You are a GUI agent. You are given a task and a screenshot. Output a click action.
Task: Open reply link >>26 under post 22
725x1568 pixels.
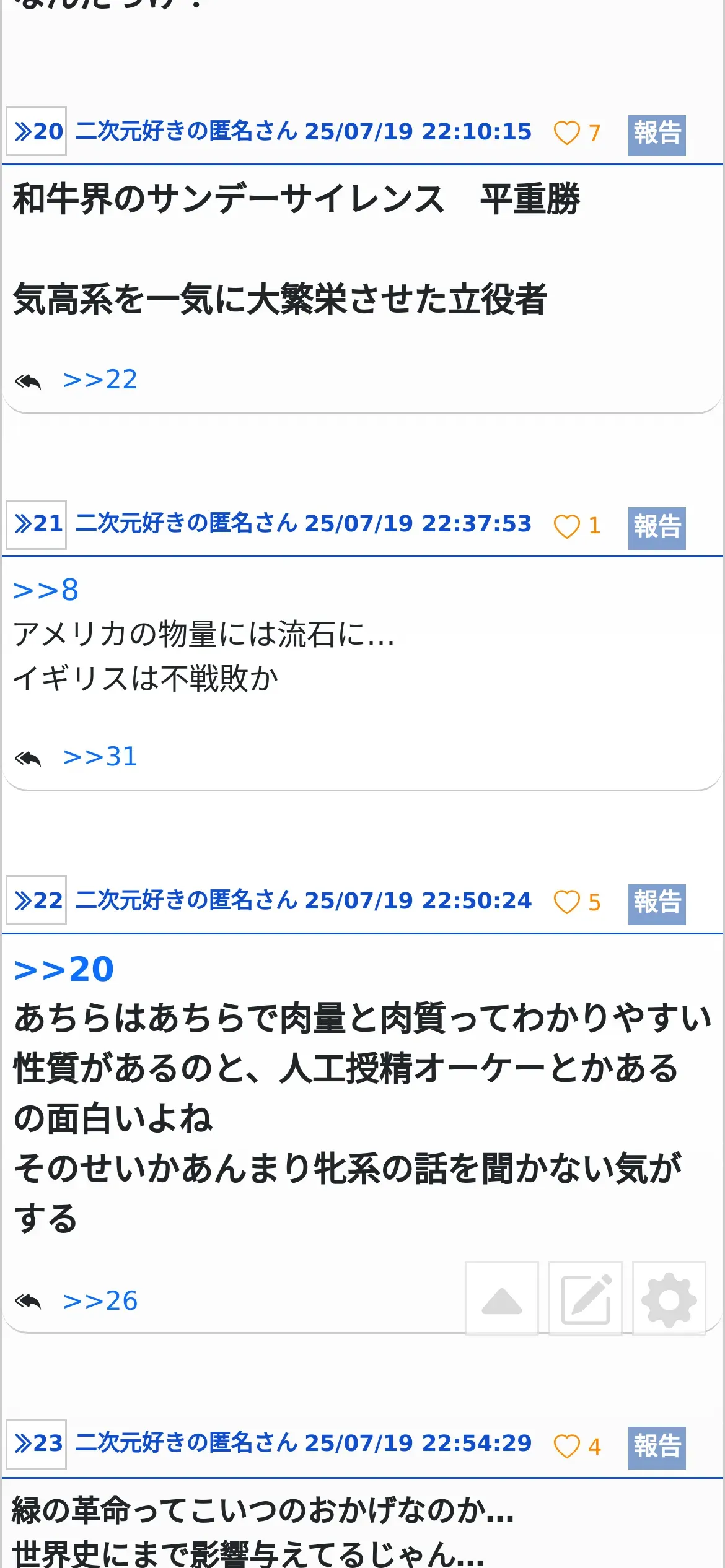100,1300
